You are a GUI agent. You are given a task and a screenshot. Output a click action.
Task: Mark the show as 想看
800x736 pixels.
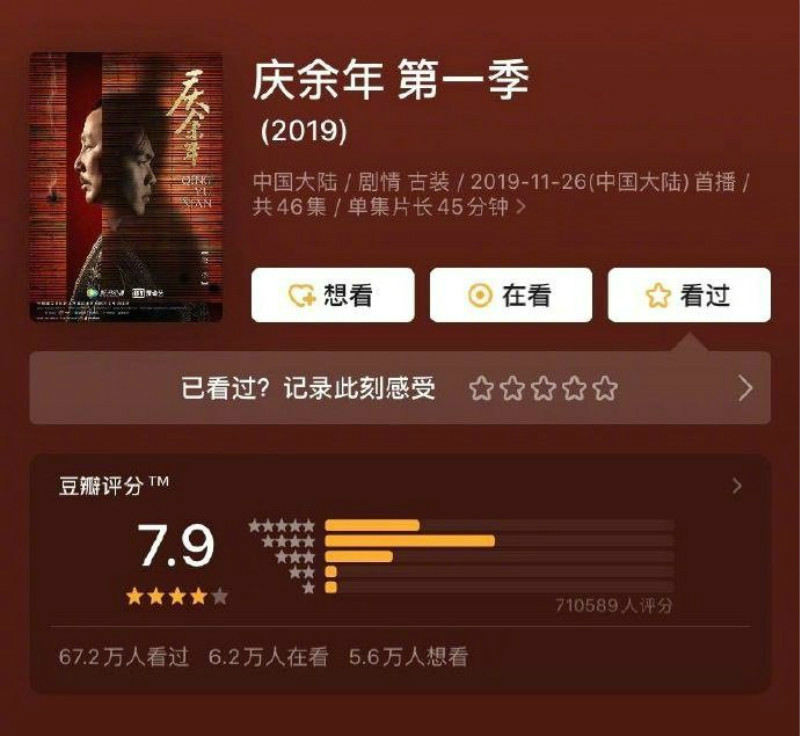(332, 295)
